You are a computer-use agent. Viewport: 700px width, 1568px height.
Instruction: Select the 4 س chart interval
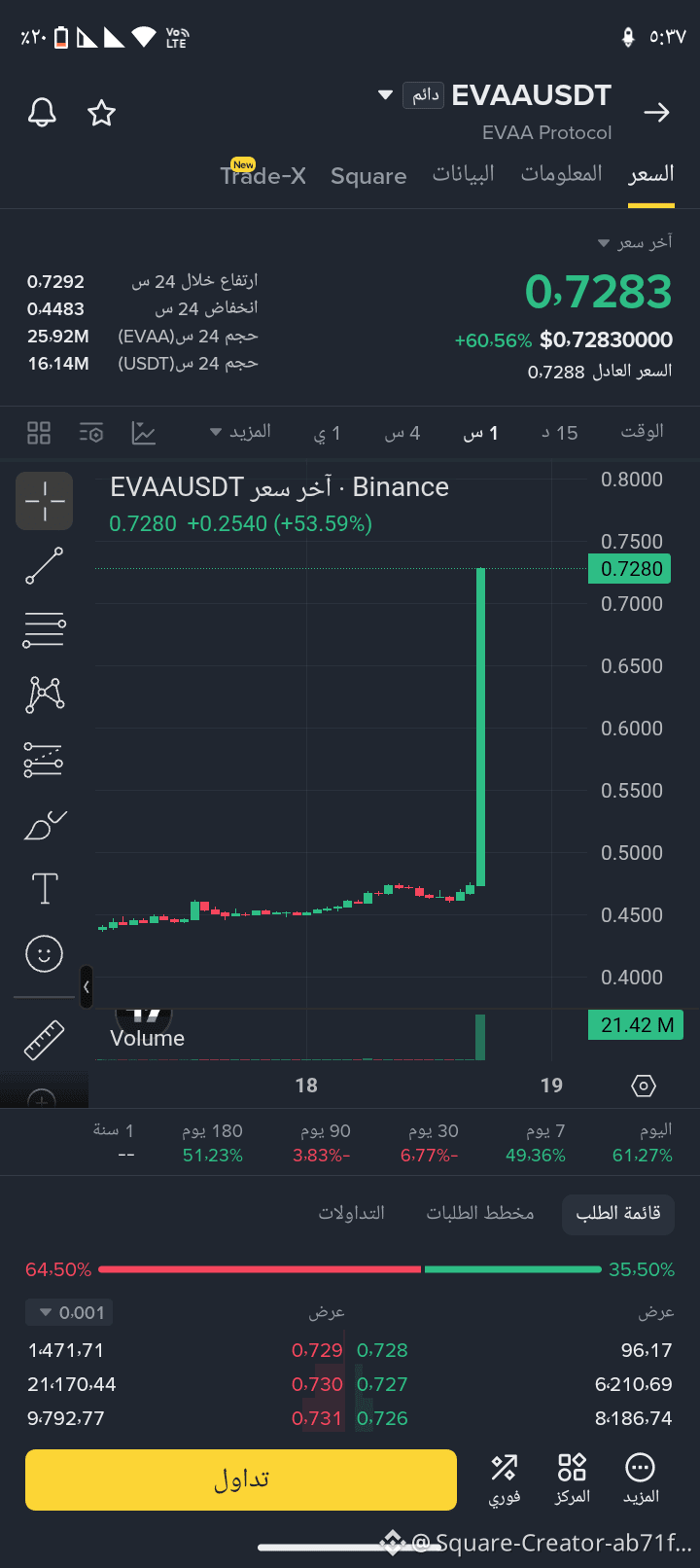click(402, 433)
